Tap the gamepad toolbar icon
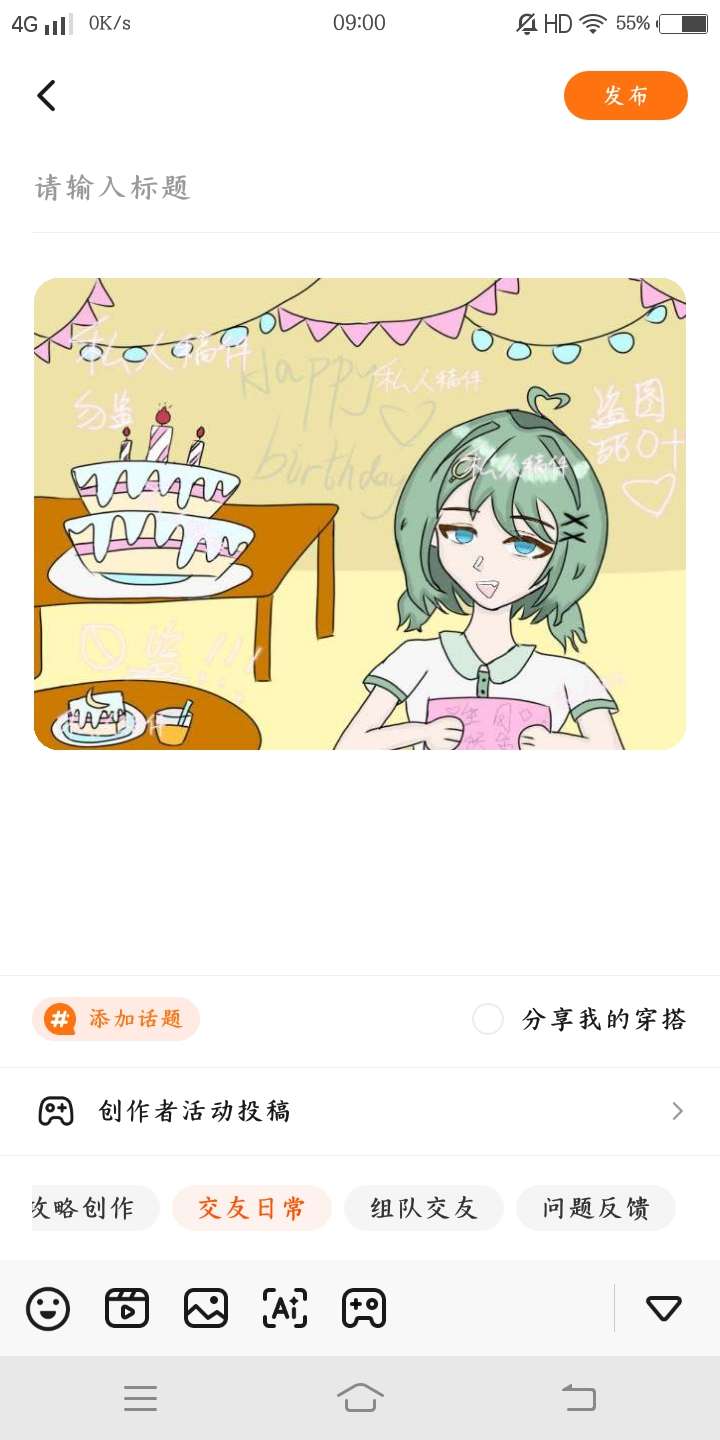Viewport: 720px width, 1440px height. [x=364, y=1308]
